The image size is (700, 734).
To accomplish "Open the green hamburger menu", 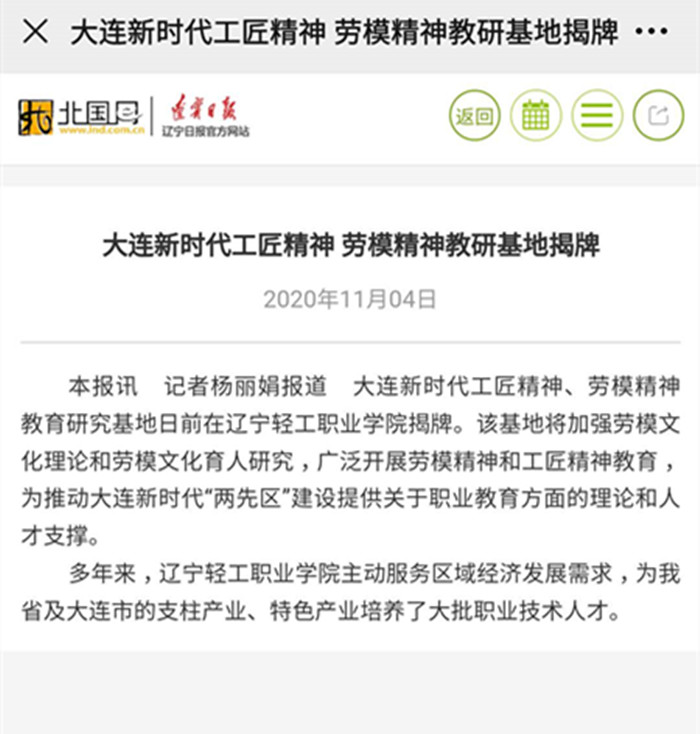I will 597,115.
